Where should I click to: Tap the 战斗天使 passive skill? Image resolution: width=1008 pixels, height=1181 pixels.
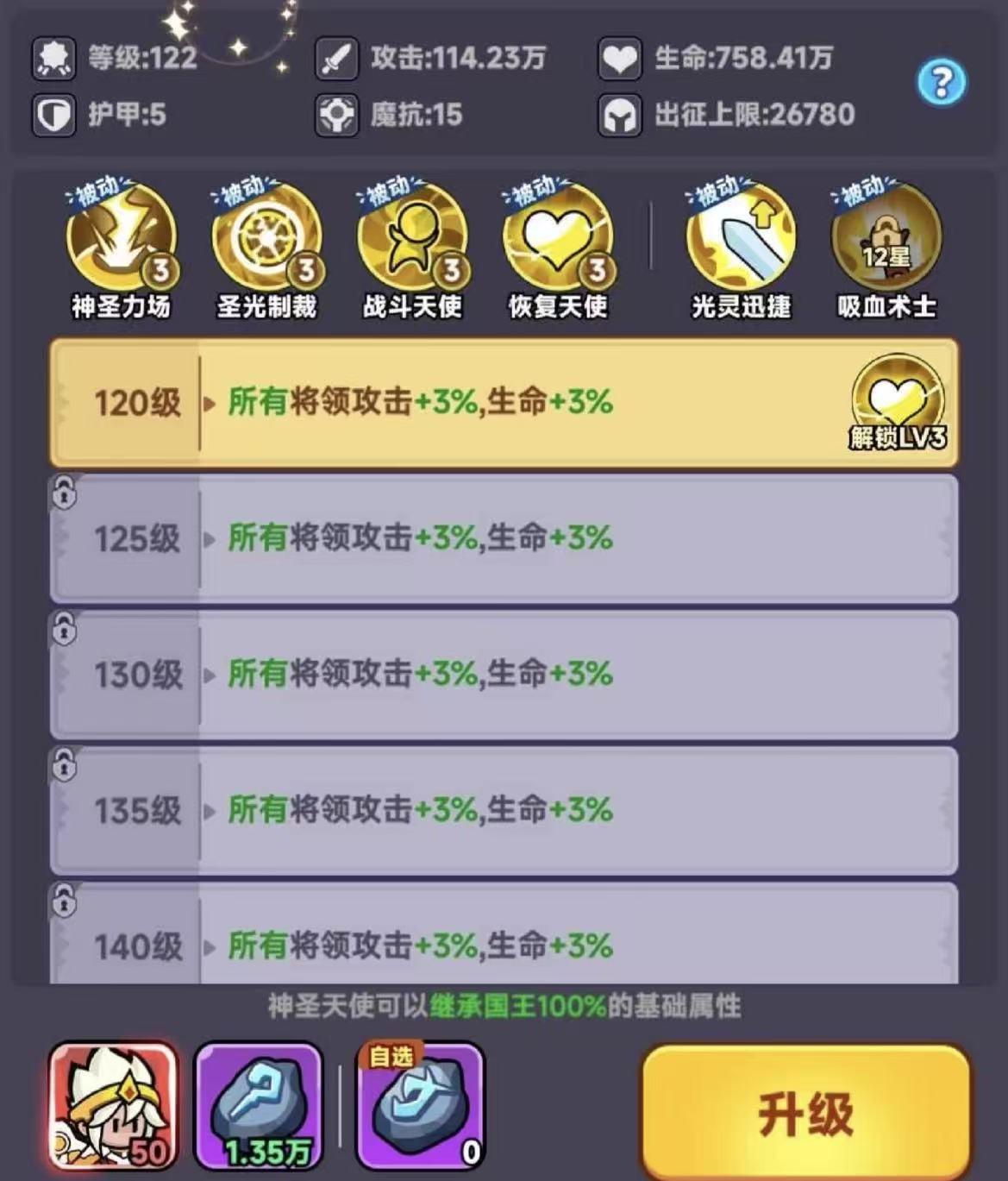pyautogui.click(x=412, y=242)
